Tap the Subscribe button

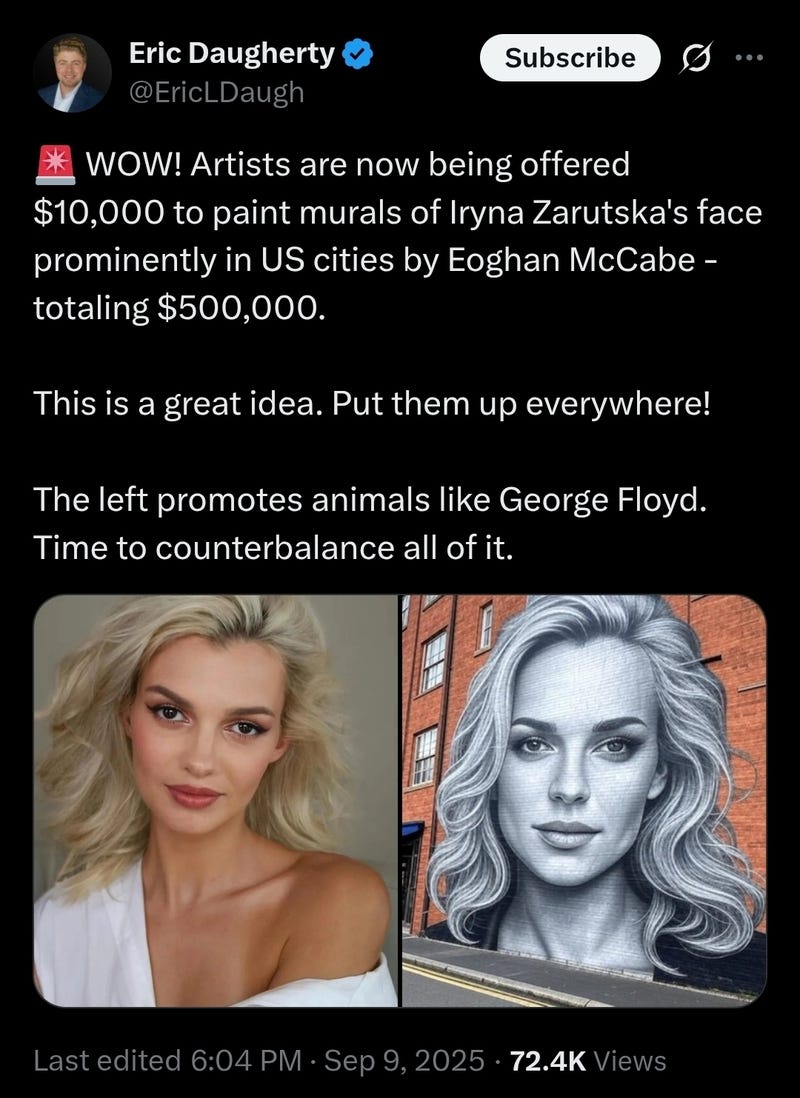pyautogui.click(x=570, y=58)
